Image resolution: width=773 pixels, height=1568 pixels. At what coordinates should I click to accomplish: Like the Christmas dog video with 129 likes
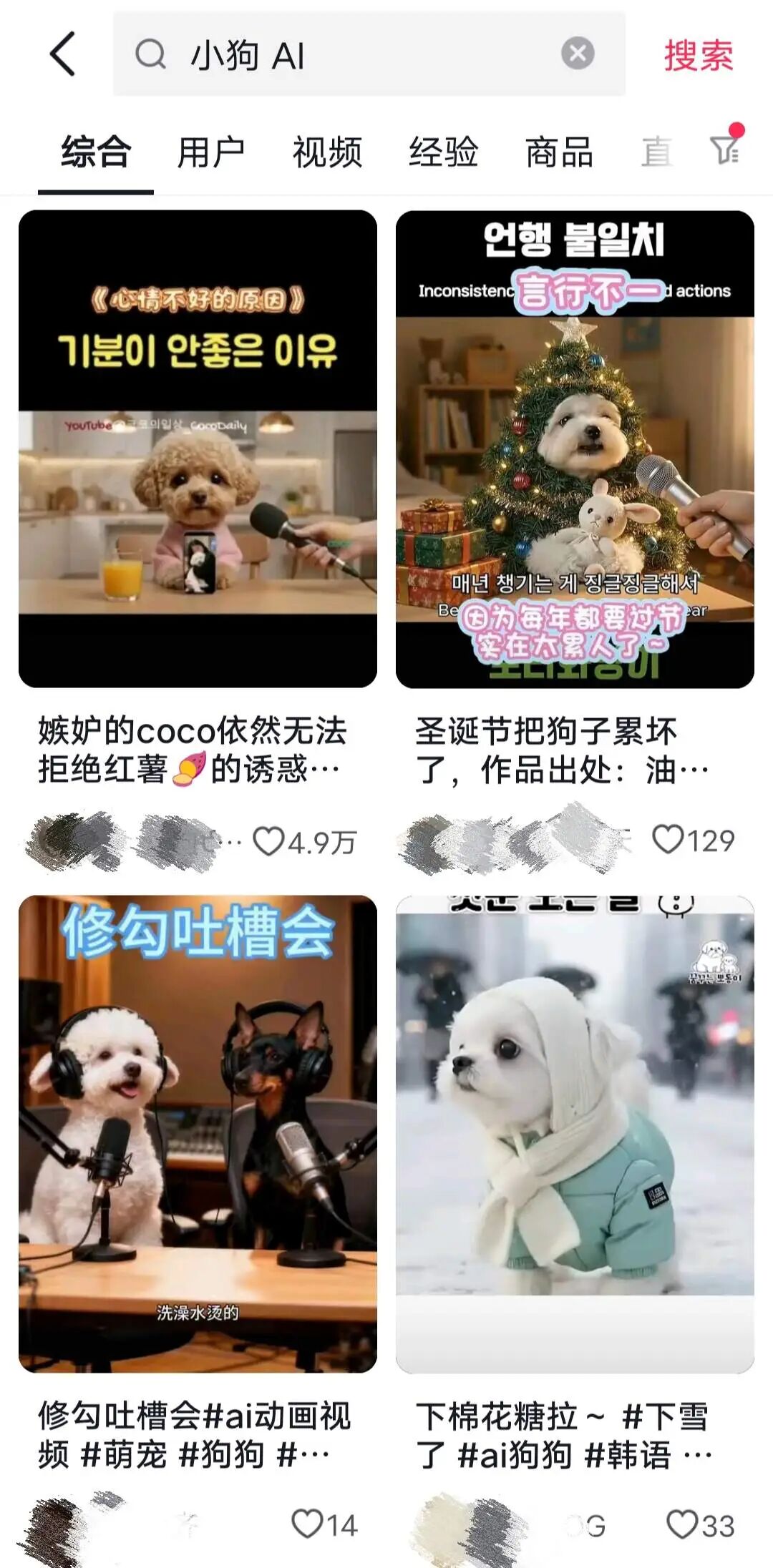tap(667, 839)
